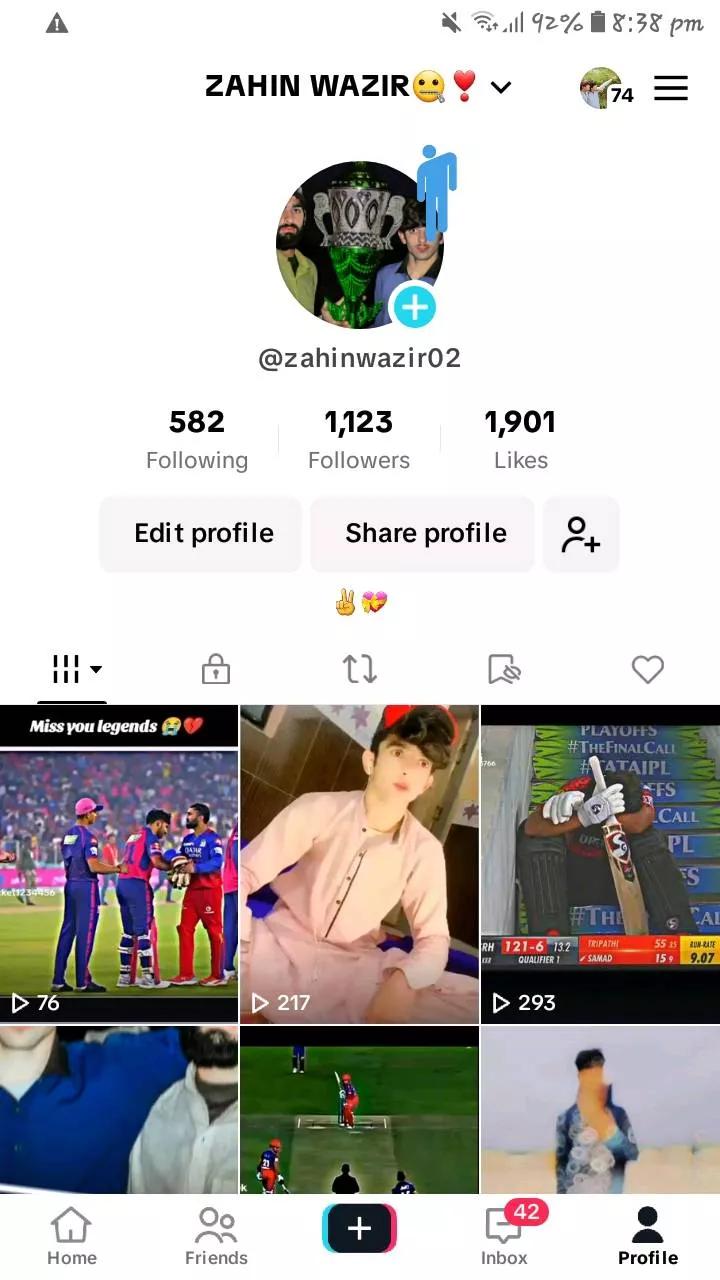This screenshot has height=1280, width=720.
Task: Tap Share profile
Action: coord(425,533)
